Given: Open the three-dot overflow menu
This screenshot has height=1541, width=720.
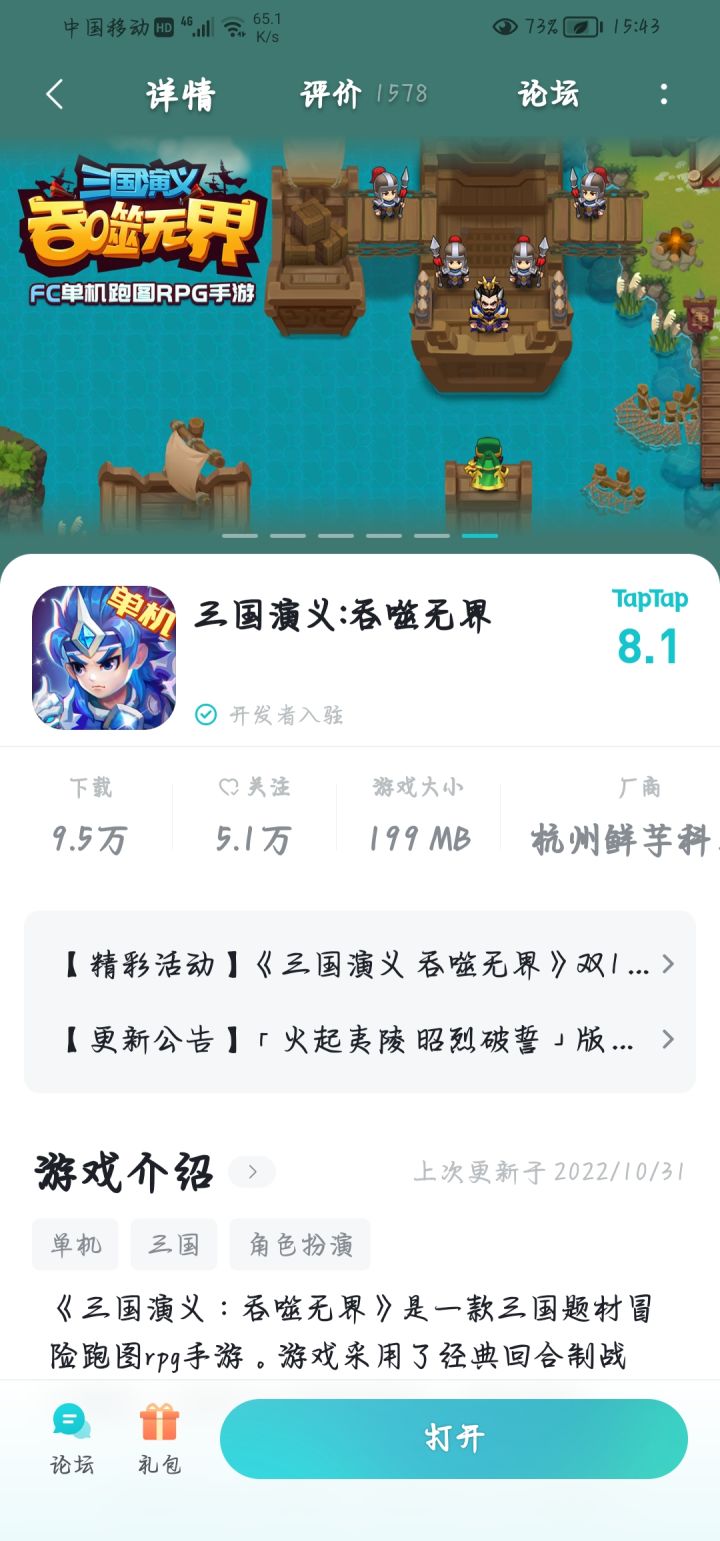Looking at the screenshot, I should [x=663, y=93].
